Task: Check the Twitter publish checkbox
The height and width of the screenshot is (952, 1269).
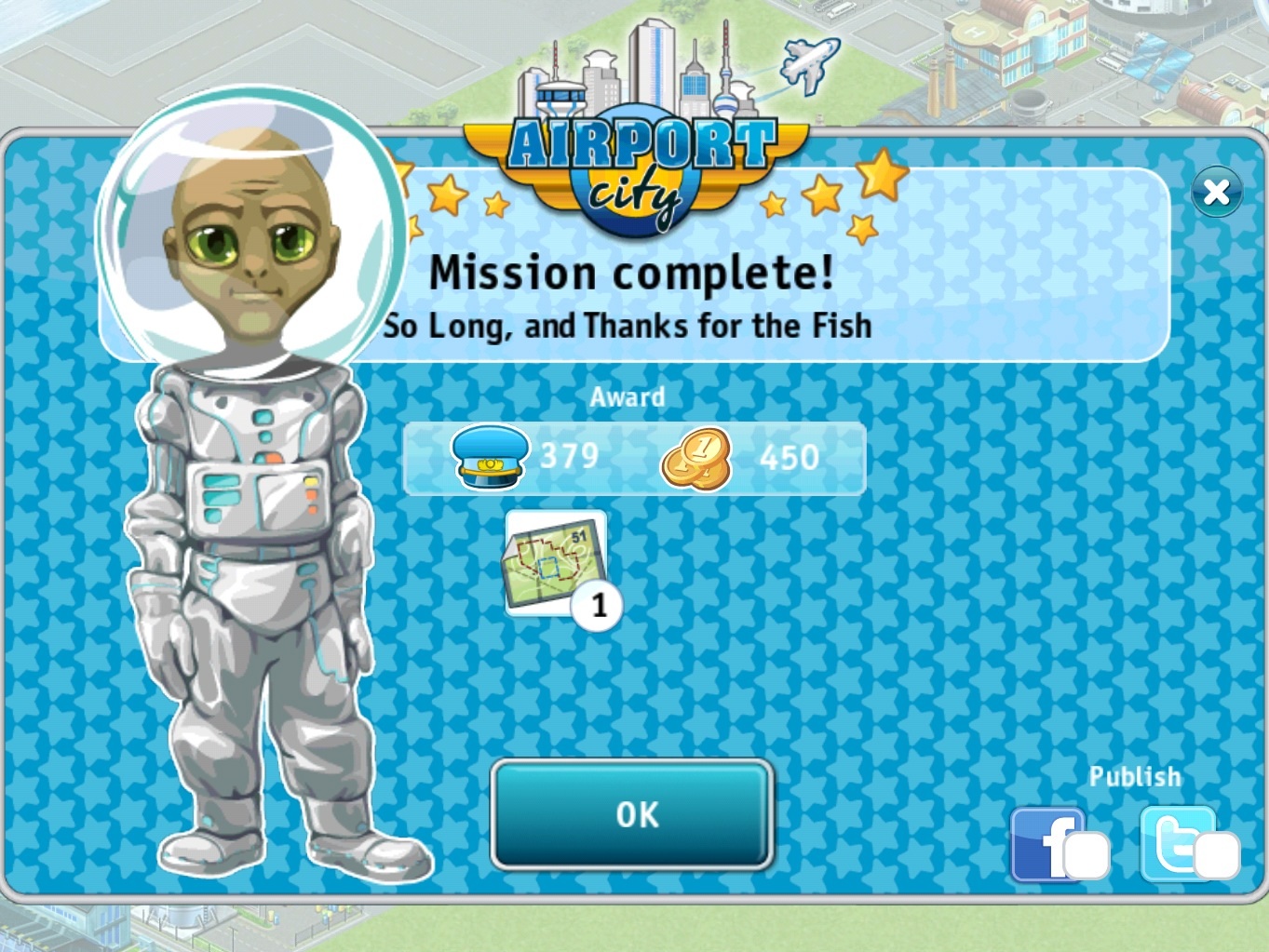Action: [x=1216, y=855]
